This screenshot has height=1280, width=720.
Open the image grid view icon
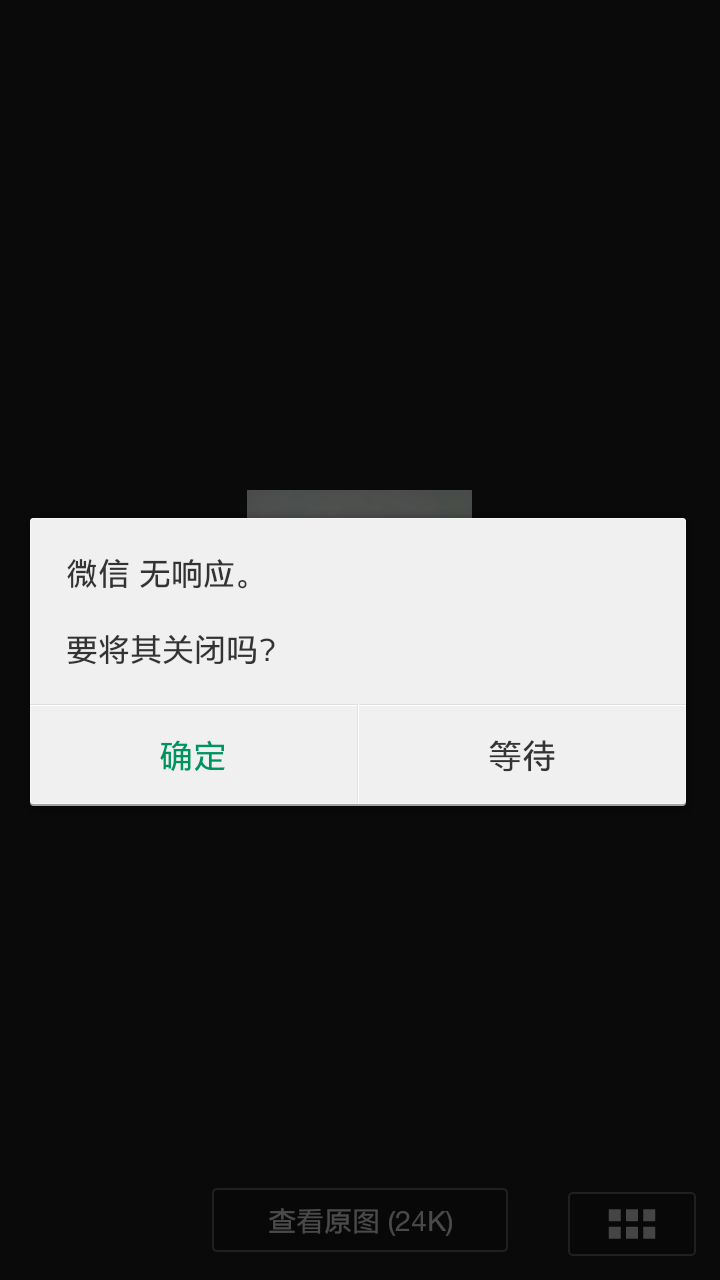pyautogui.click(x=632, y=1224)
